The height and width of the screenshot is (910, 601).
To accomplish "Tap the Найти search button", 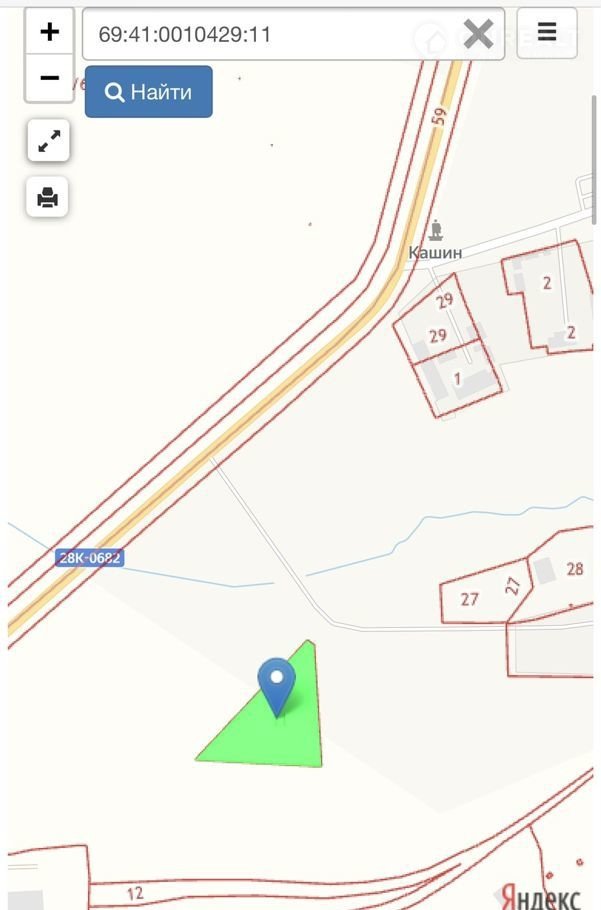I will (148, 92).
